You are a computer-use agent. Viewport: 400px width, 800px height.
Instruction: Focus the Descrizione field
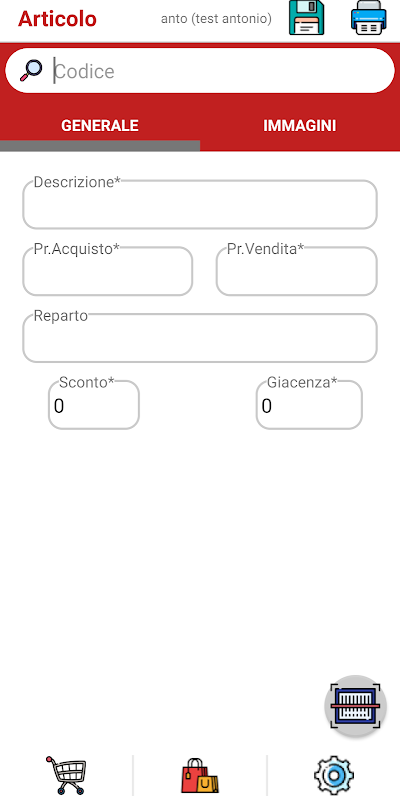tap(200, 204)
